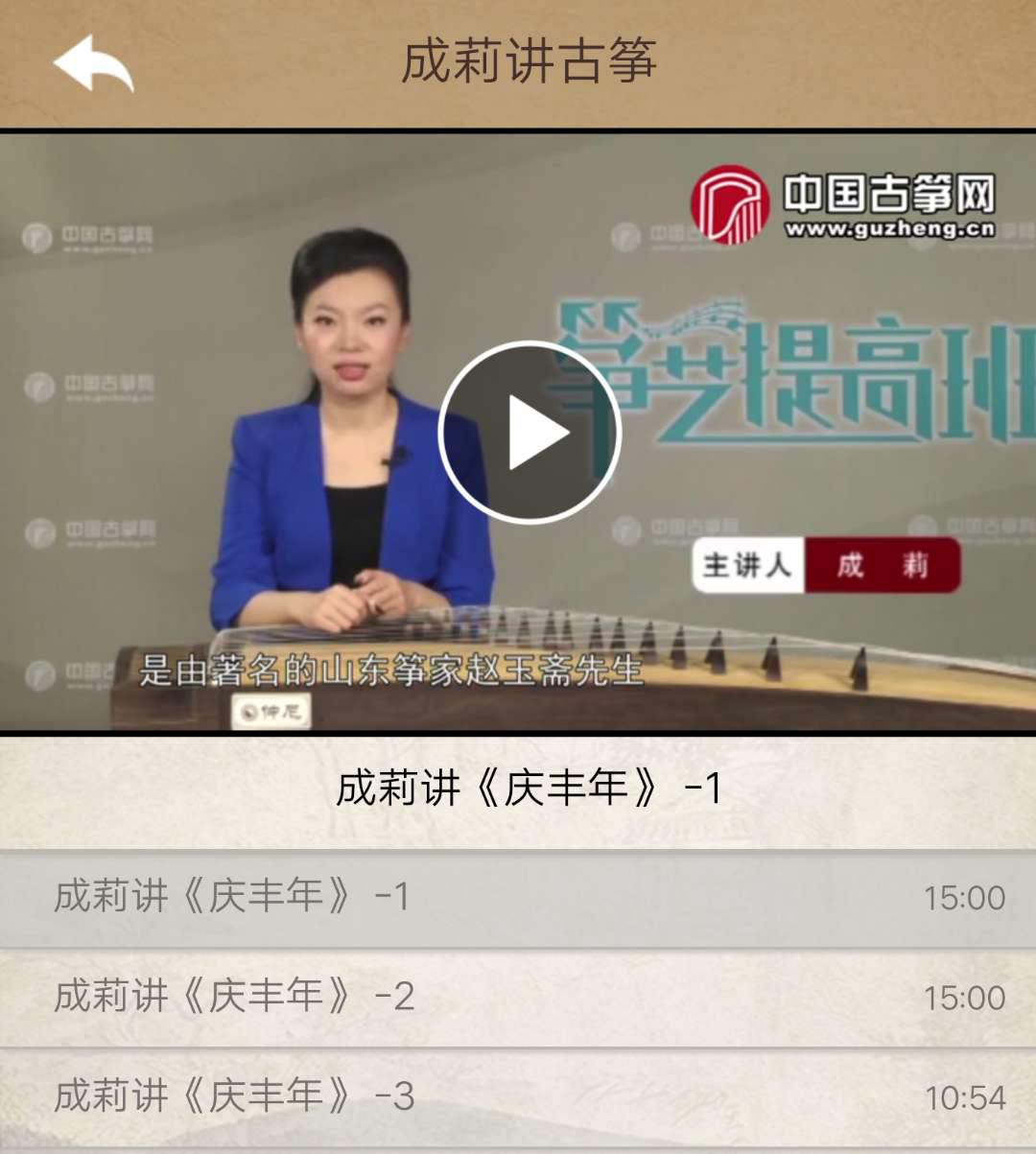Play the guzheng lesson video
Viewport: 1036px width, 1154px height.
tap(530, 433)
